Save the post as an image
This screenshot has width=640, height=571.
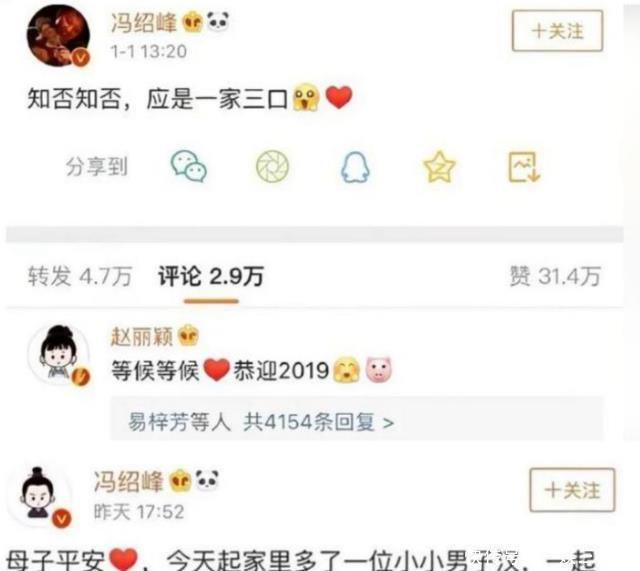523,166
